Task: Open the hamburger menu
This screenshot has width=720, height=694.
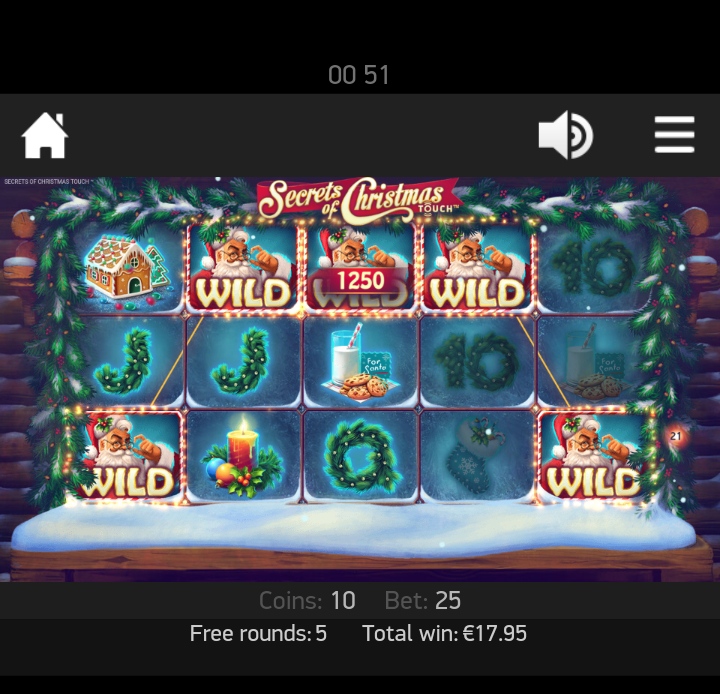Action: [x=674, y=134]
